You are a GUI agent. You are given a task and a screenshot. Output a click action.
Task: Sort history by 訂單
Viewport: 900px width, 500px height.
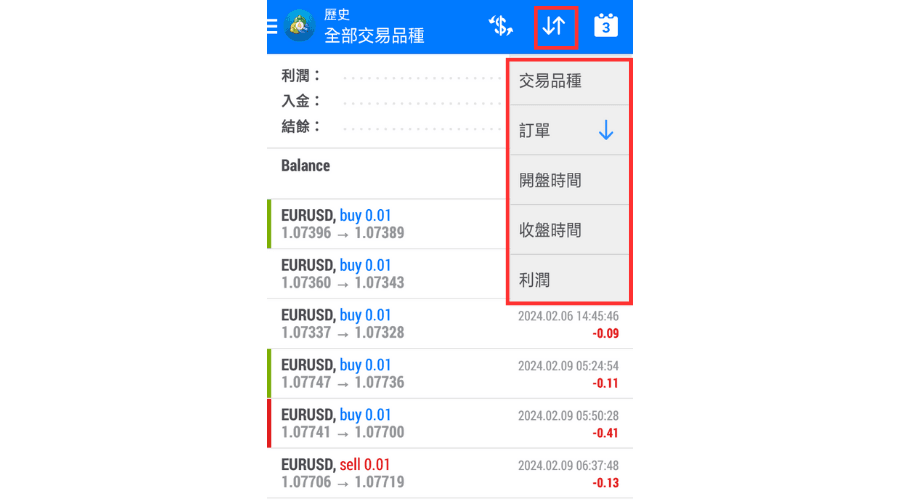coord(569,131)
